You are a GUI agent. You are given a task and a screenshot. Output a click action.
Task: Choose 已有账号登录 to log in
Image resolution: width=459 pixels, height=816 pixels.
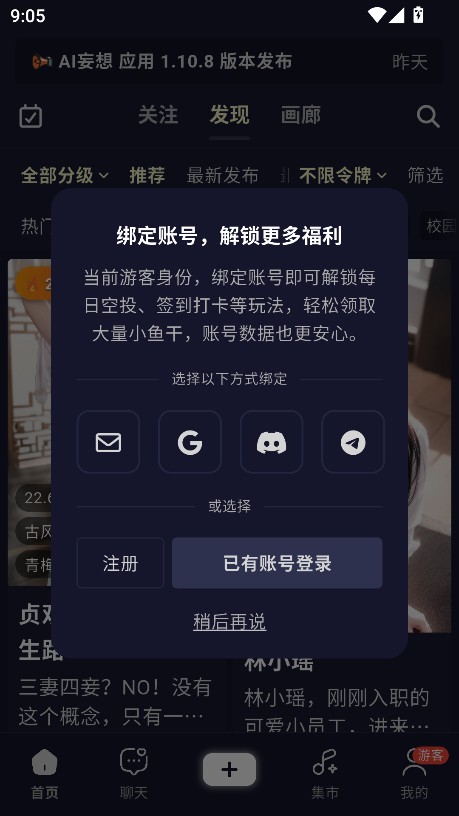(x=277, y=563)
